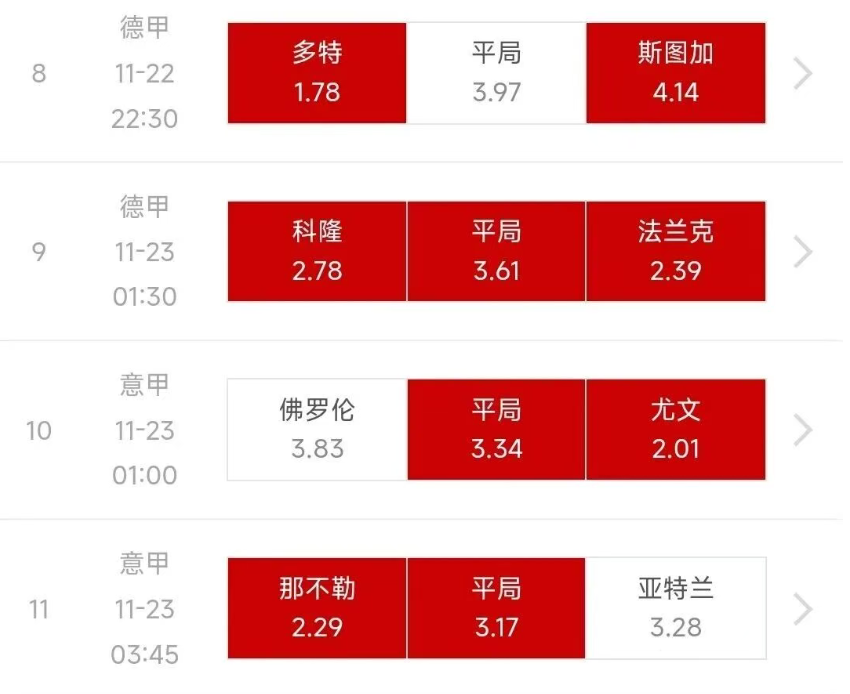Viewport: 850px width, 694px height.
Task: Tap the 平局 3.34 option
Action: pyautogui.click(x=496, y=429)
